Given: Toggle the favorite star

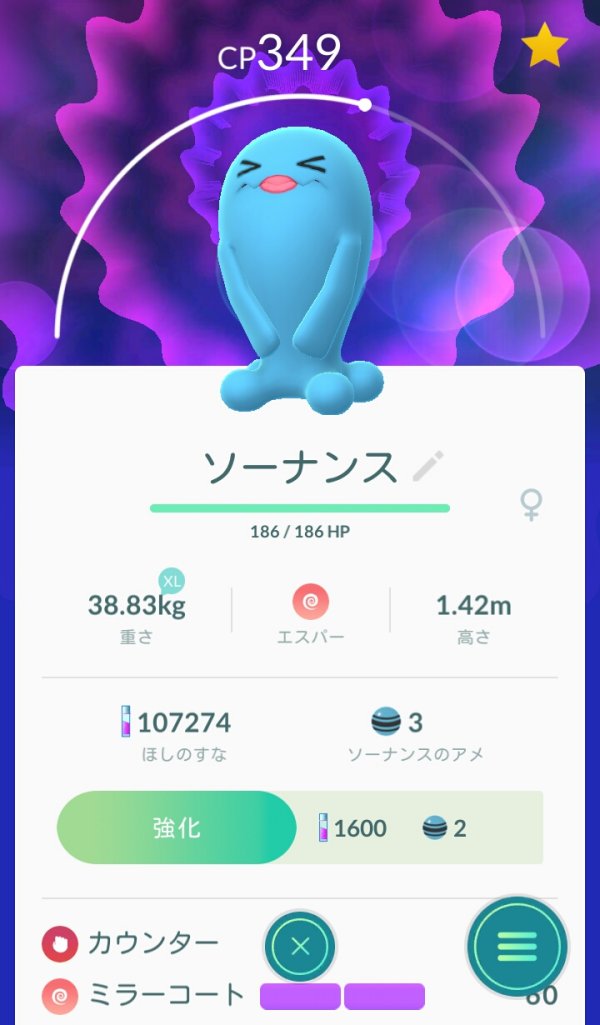Looking at the screenshot, I should pos(544,45).
